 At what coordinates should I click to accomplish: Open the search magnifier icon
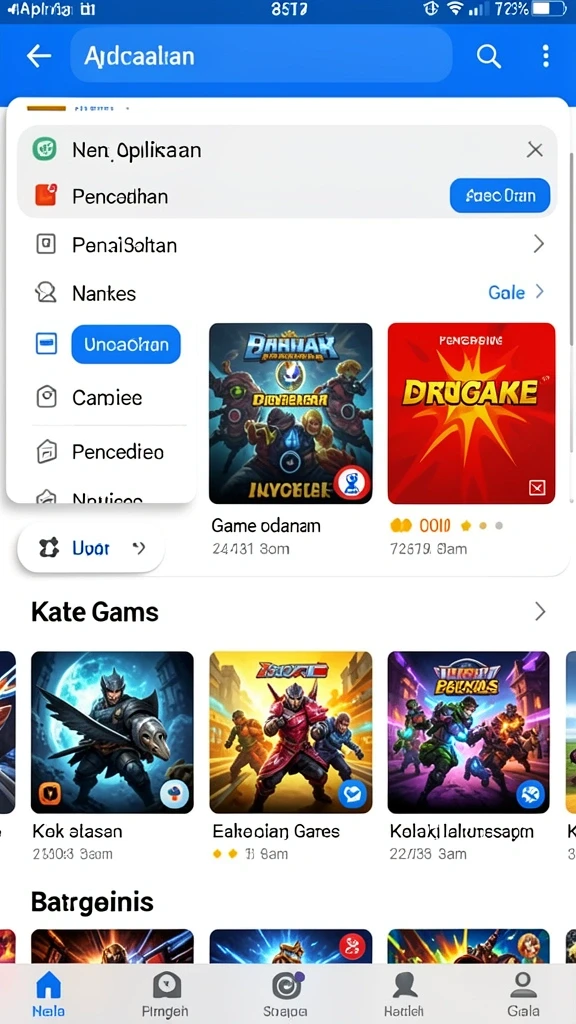point(488,56)
